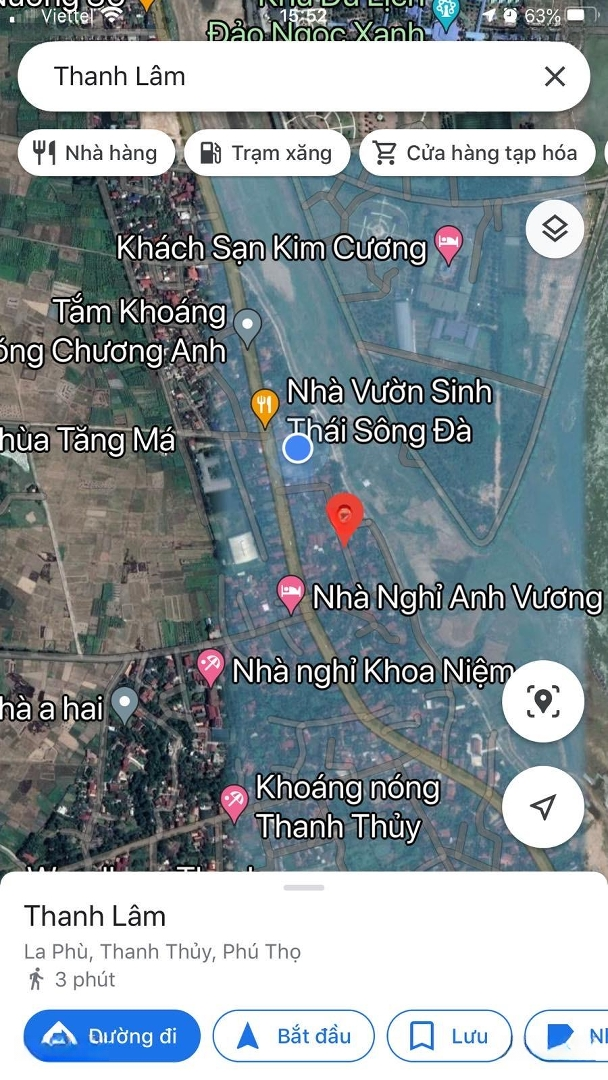Tap the red Thanh Lâm destination pin
This screenshot has width=608, height=1080.
(x=345, y=517)
